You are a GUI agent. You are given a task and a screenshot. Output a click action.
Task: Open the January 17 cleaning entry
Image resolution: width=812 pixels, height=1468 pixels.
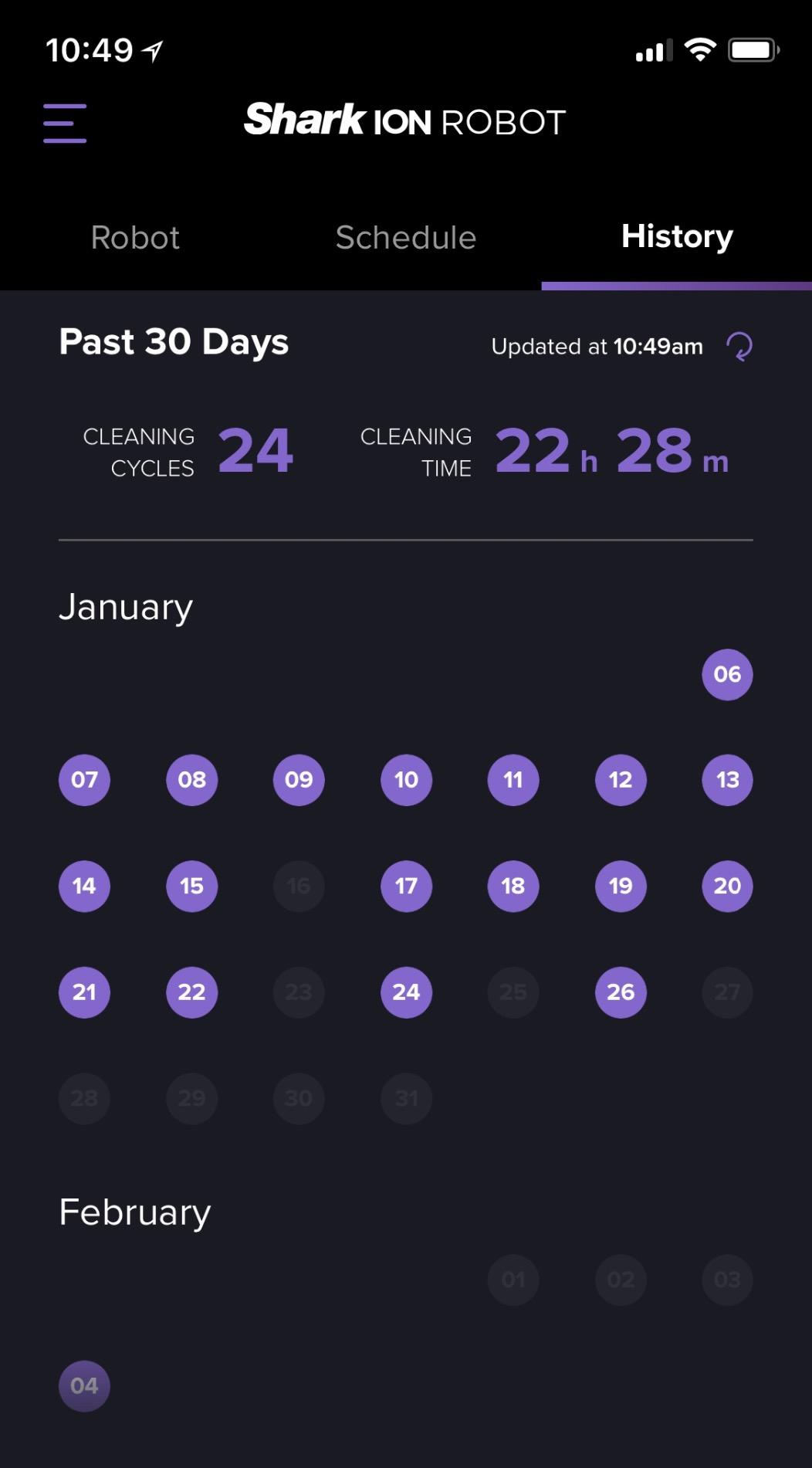[406, 886]
